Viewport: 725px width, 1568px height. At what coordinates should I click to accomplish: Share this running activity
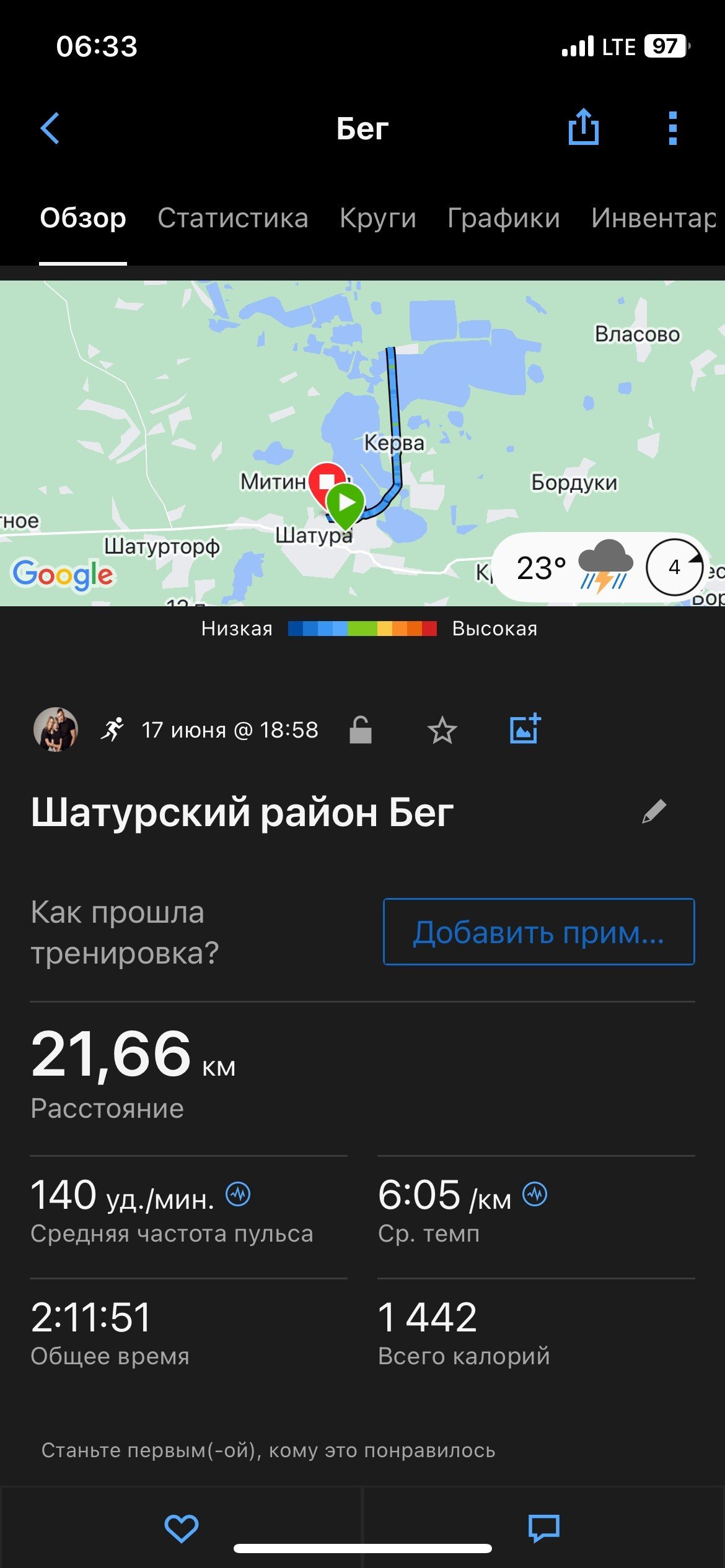[x=583, y=127]
